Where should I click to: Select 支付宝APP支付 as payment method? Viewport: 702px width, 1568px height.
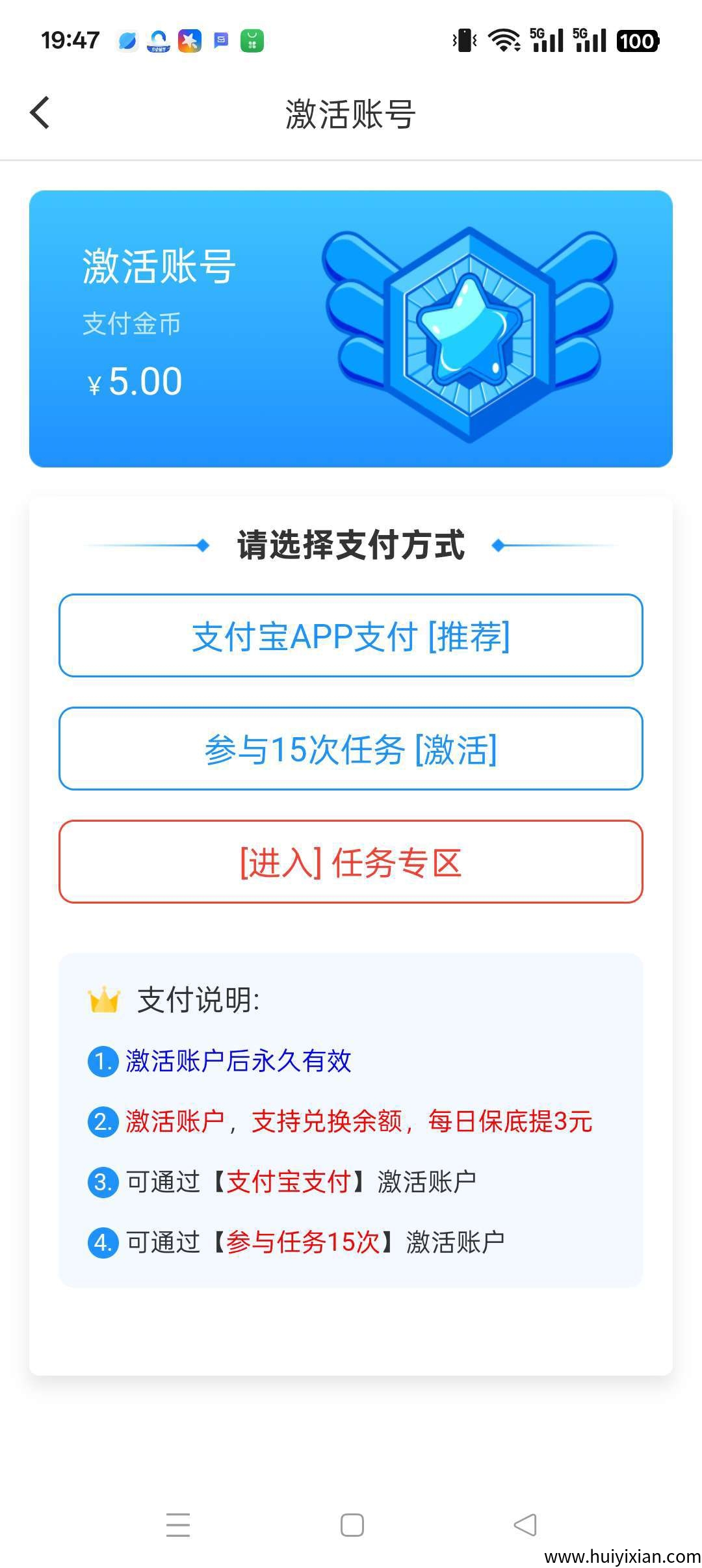tap(351, 637)
